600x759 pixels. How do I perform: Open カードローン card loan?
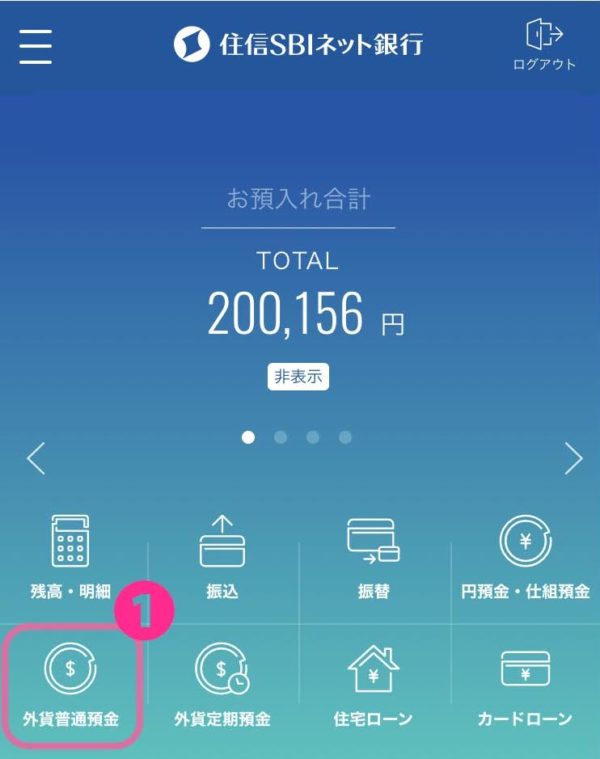pyautogui.click(x=525, y=683)
